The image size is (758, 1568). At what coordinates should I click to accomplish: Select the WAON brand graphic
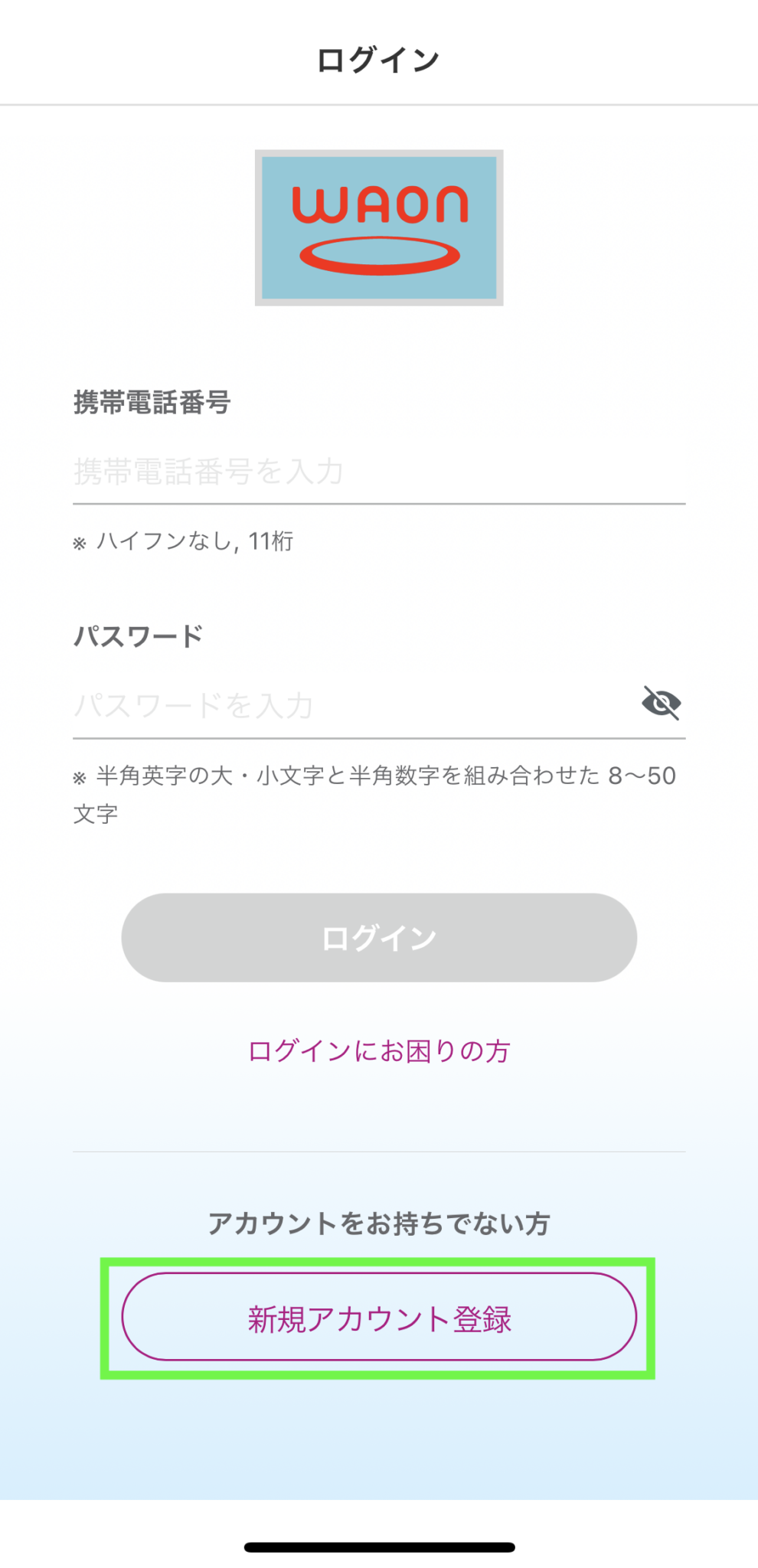click(378, 230)
